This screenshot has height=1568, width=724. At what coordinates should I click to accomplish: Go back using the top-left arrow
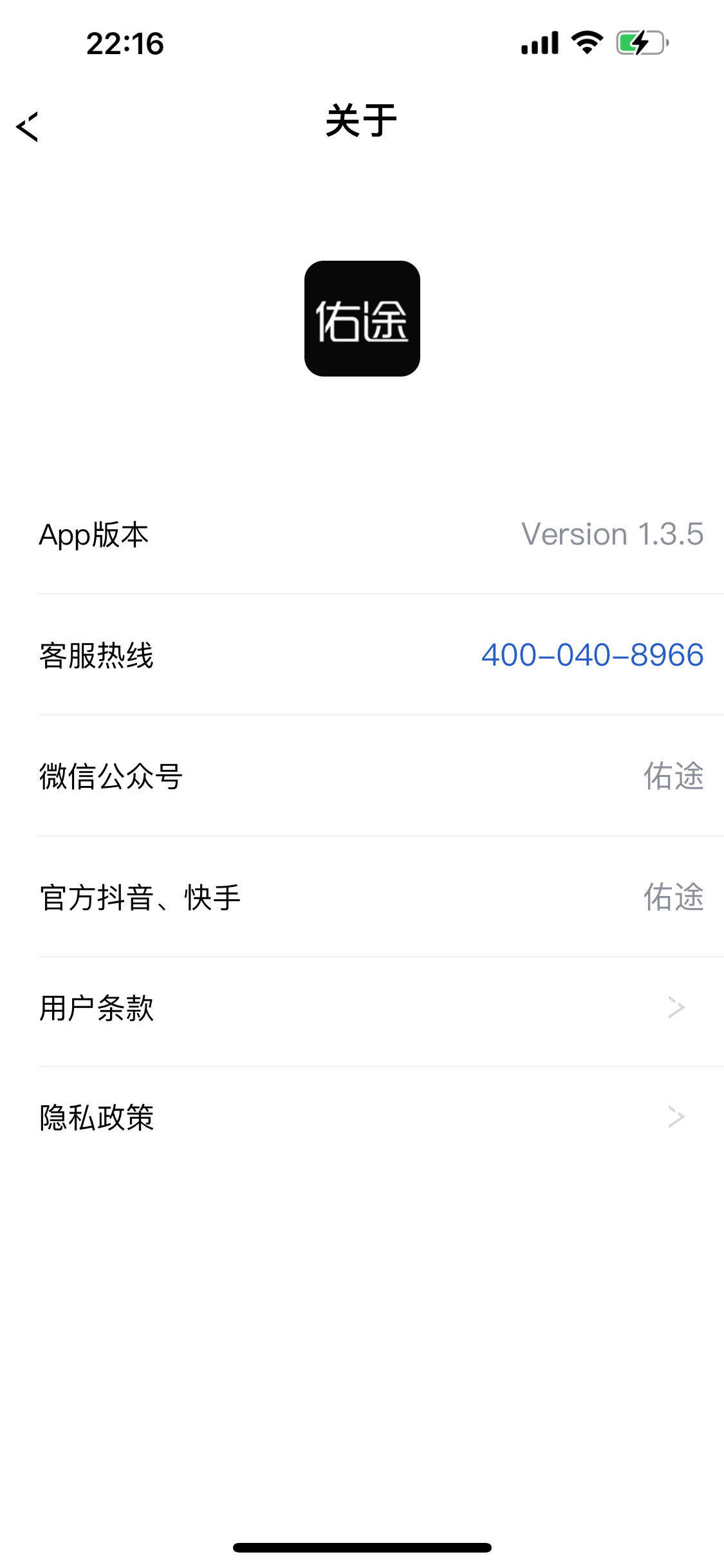pyautogui.click(x=28, y=126)
